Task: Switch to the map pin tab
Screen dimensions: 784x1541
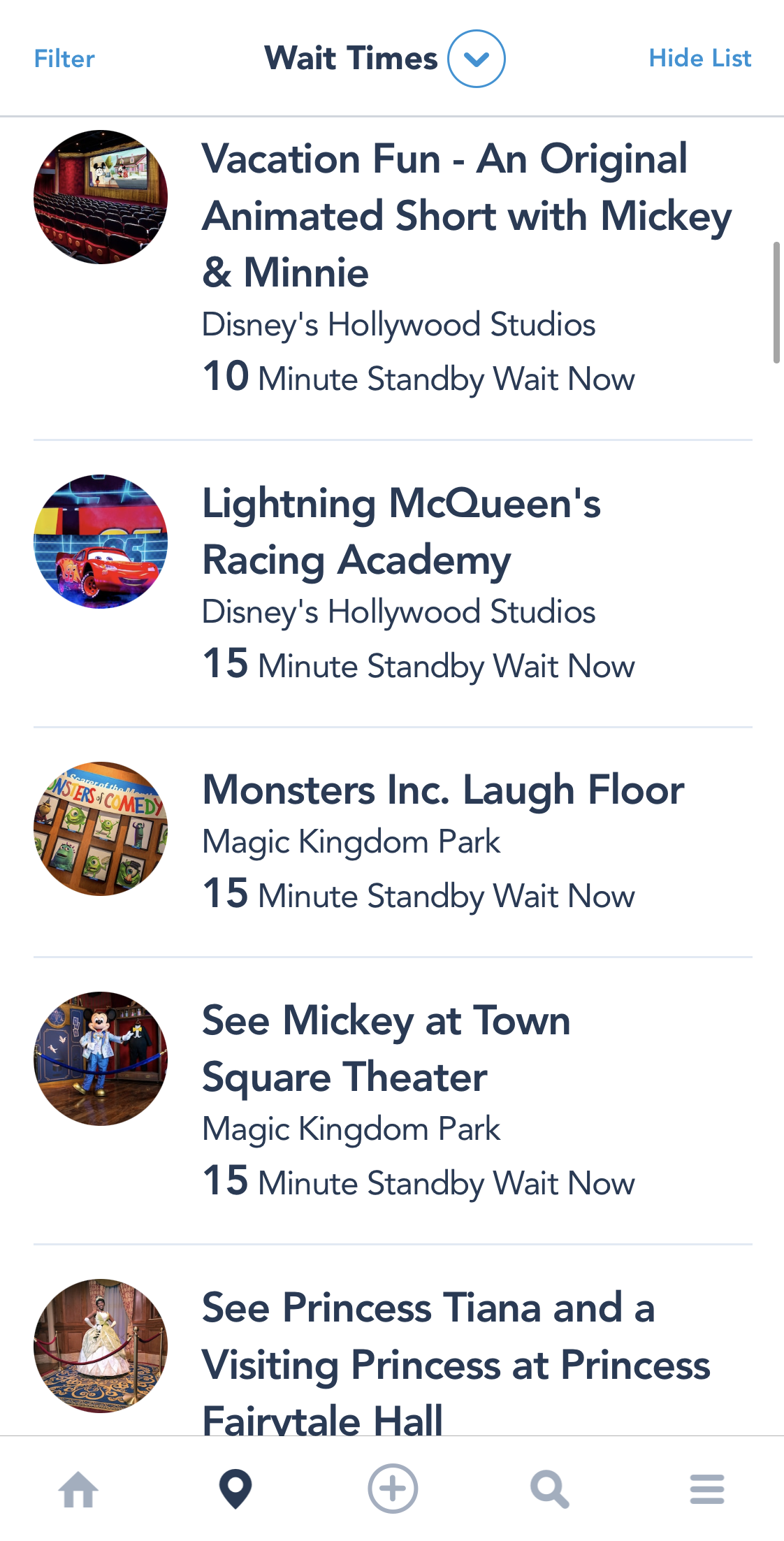Action: [235, 1489]
